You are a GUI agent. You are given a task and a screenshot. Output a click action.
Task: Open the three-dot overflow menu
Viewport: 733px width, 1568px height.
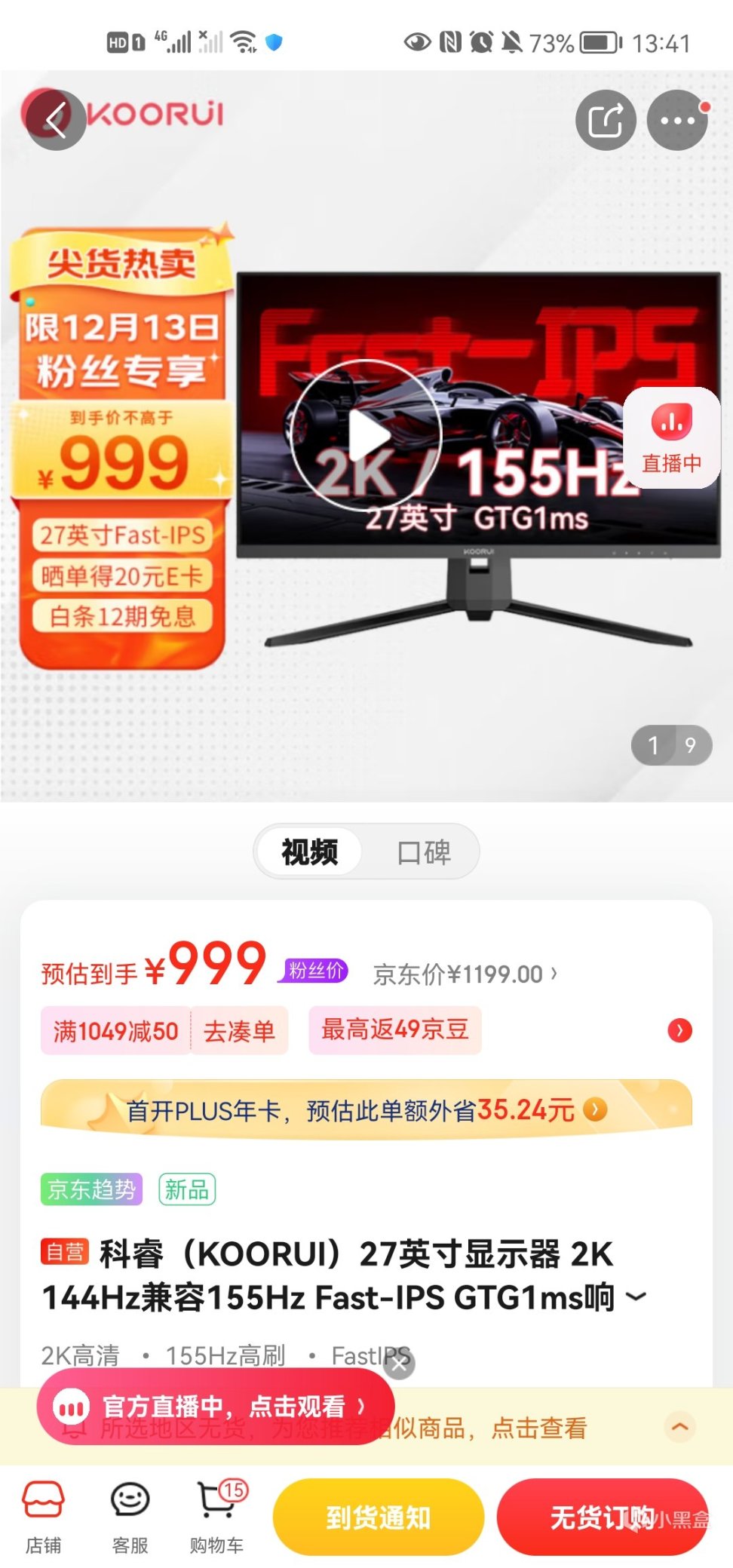677,121
